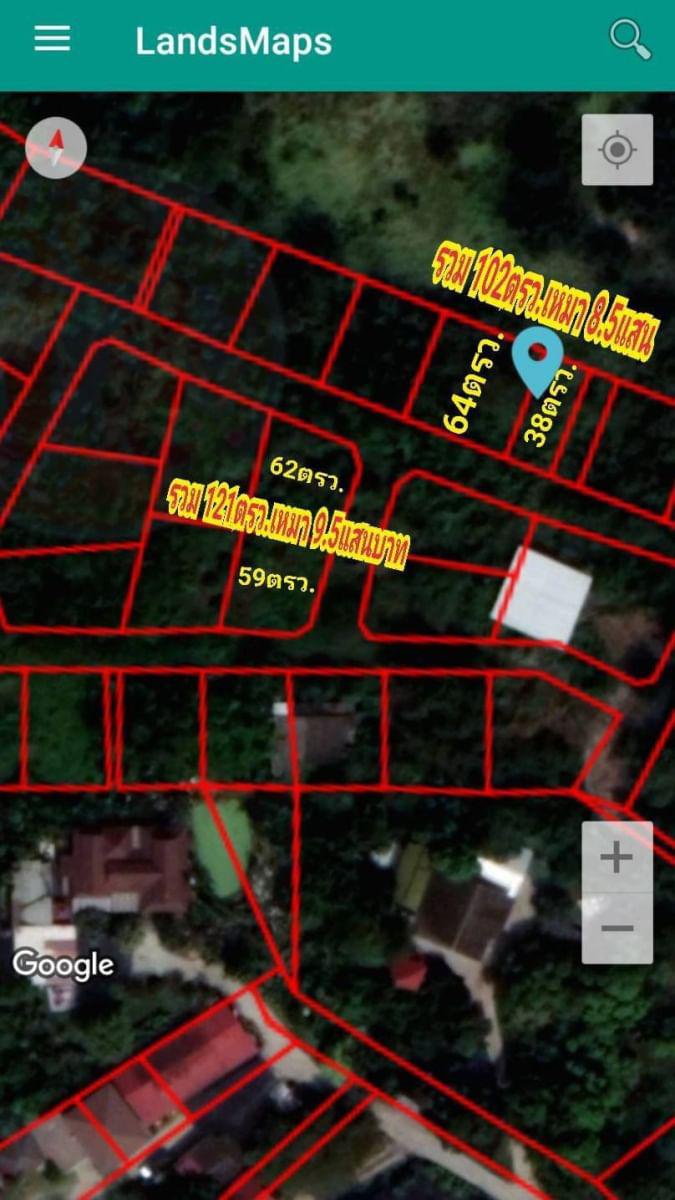Zoom out with the minus button

tap(617, 928)
